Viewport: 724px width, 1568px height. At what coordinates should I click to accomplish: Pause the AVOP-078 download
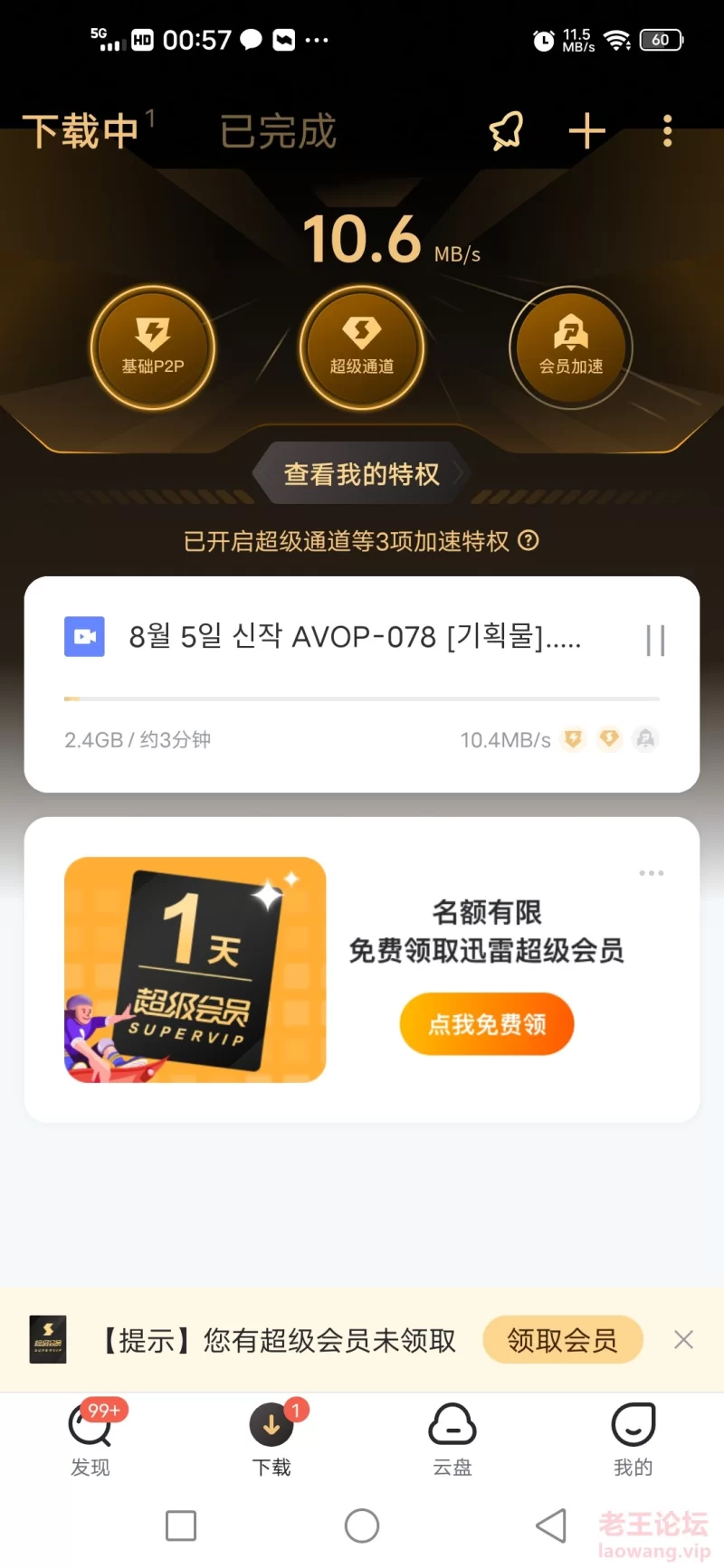(x=656, y=640)
